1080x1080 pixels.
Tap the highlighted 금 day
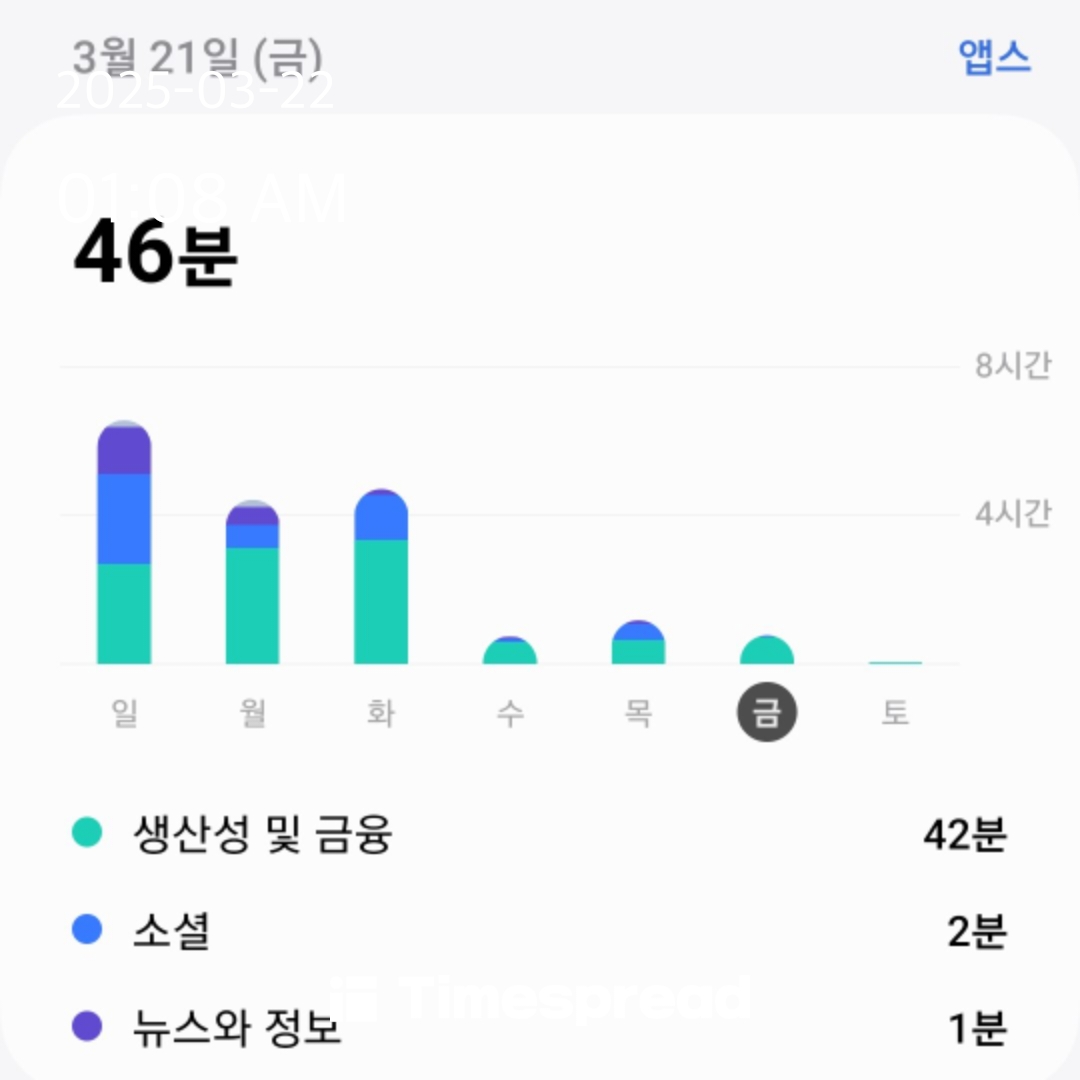[767, 712]
